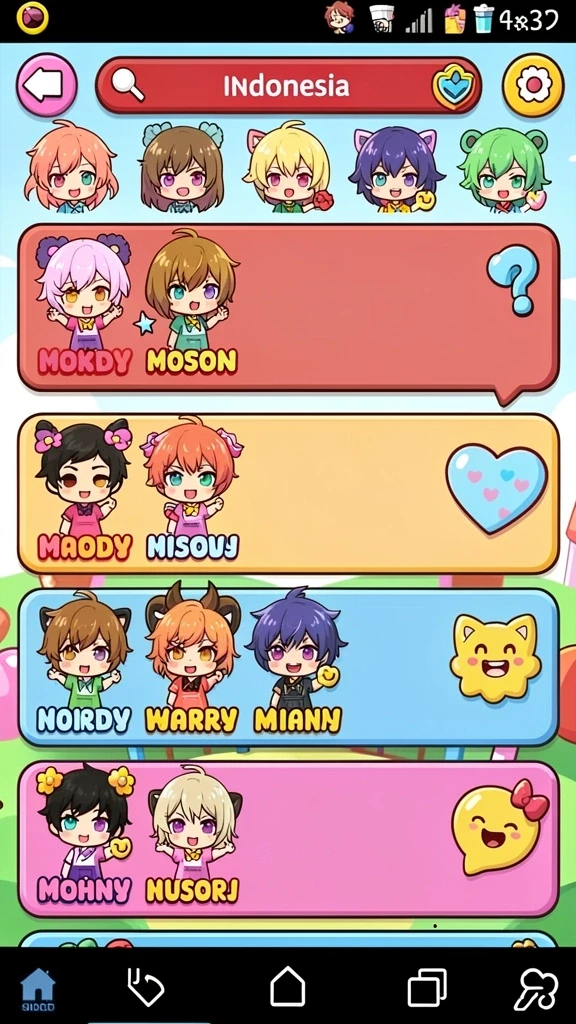
Task: Open the MAODY and MISOUY card
Action: 288,494
